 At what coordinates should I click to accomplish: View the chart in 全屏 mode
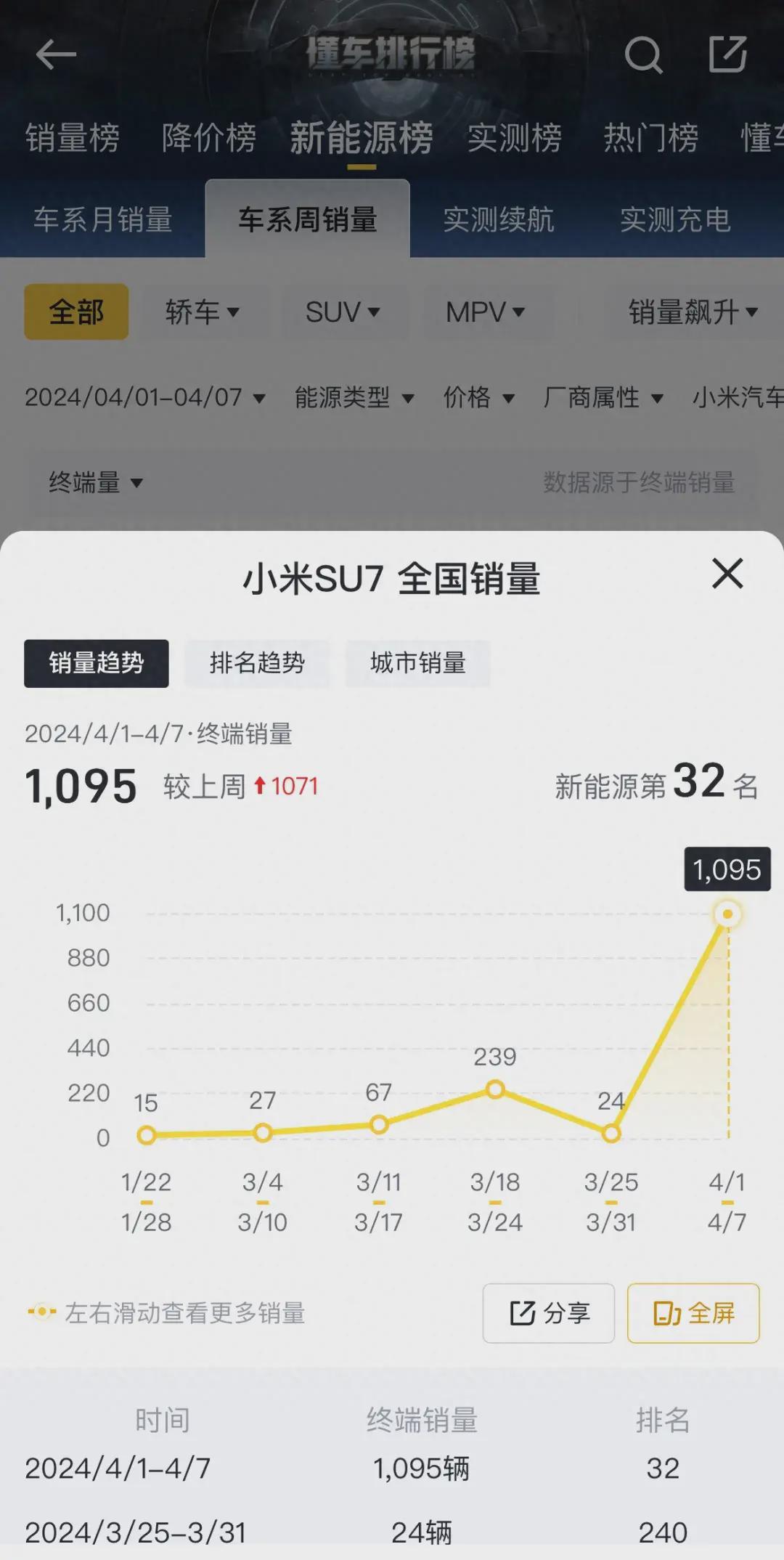(693, 1313)
